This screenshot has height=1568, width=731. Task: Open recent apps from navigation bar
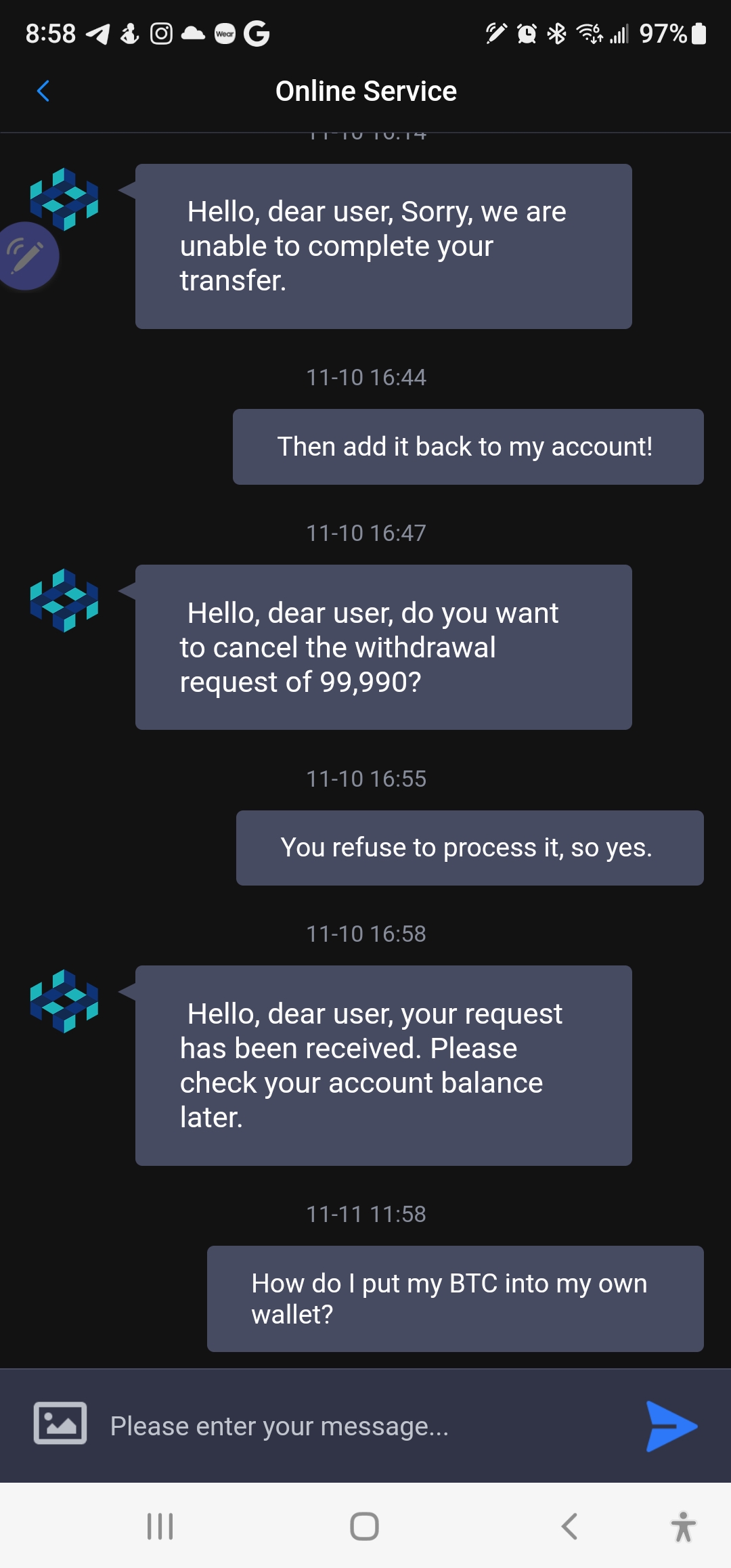tap(160, 1526)
